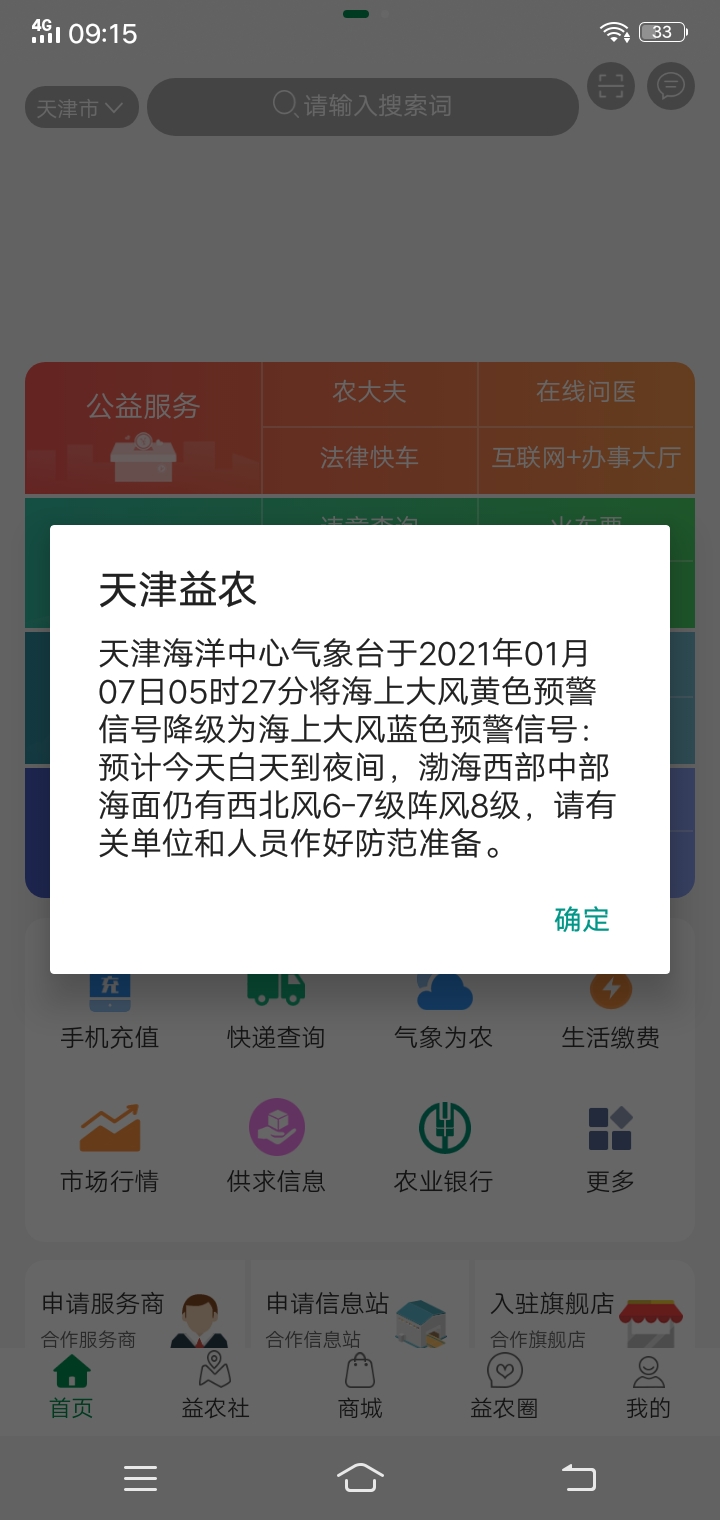The image size is (720, 1520).
Task: Open the QR scan icon
Action: (610, 87)
